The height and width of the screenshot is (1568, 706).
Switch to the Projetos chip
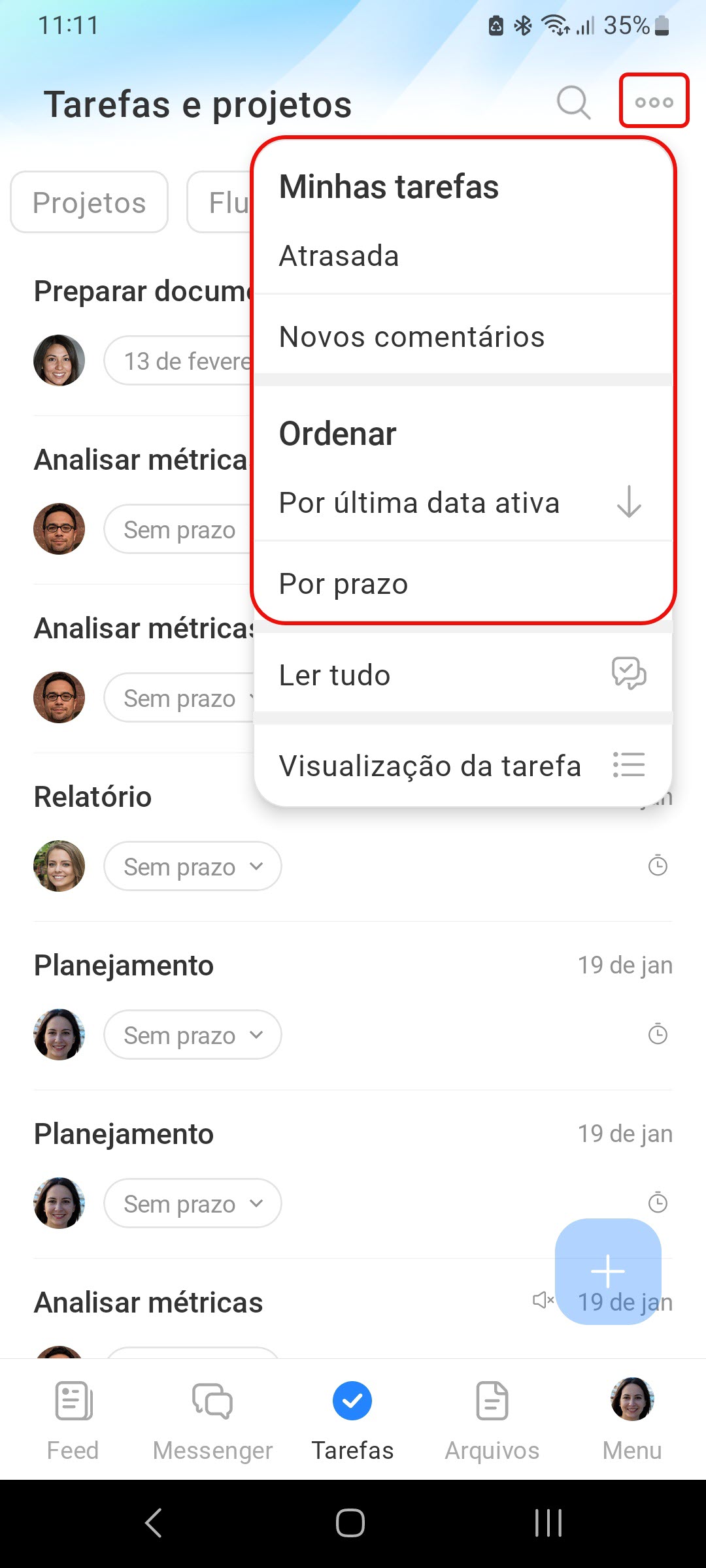point(90,203)
